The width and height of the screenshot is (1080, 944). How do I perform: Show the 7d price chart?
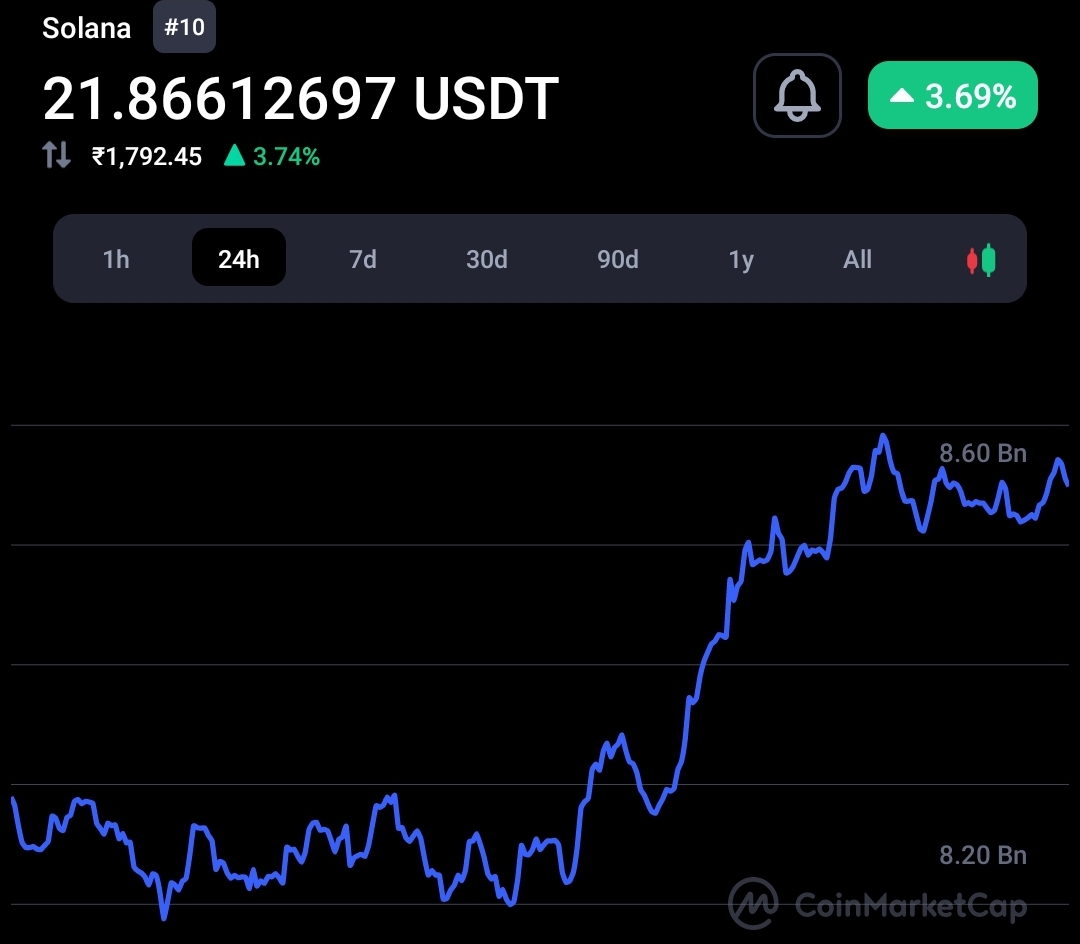[362, 259]
